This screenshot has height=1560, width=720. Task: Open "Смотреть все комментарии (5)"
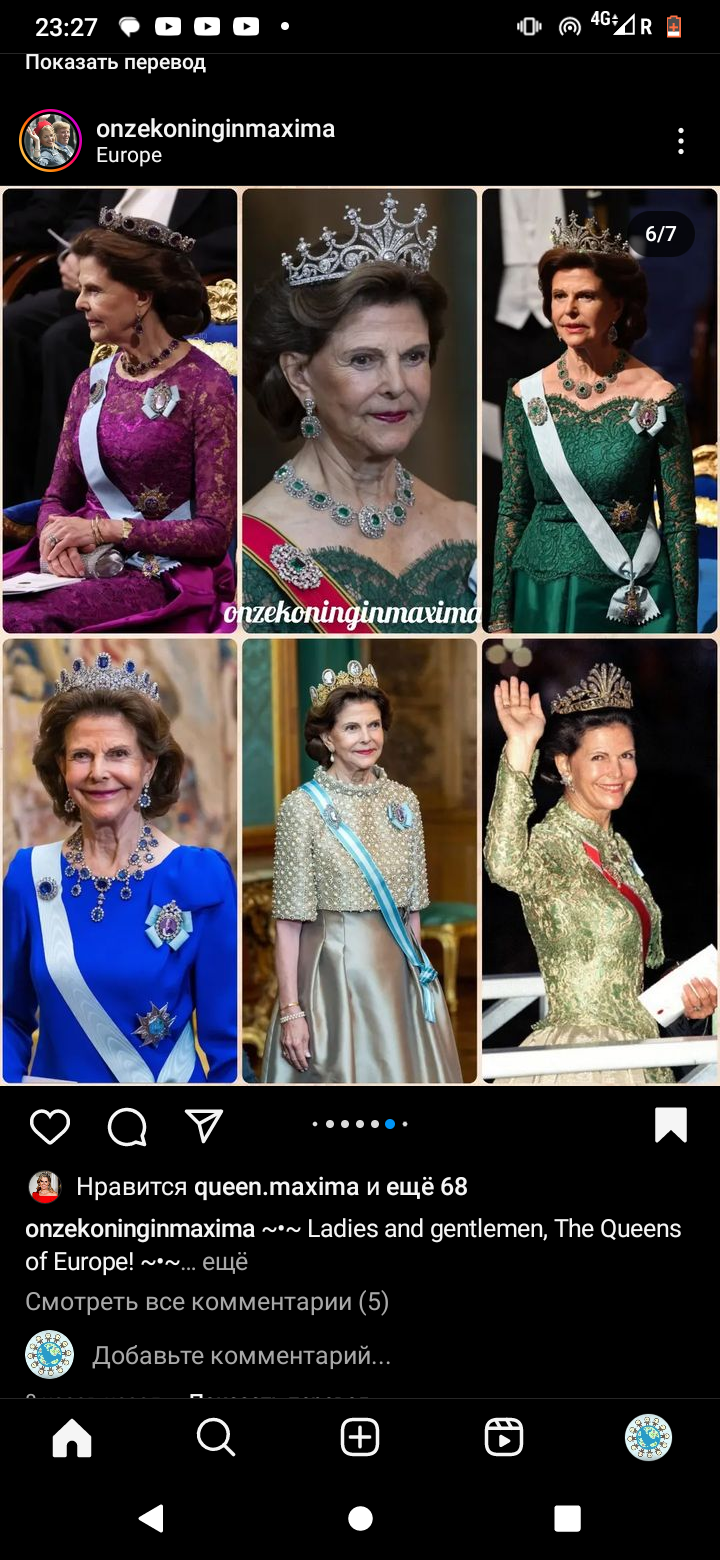[x=207, y=1302]
